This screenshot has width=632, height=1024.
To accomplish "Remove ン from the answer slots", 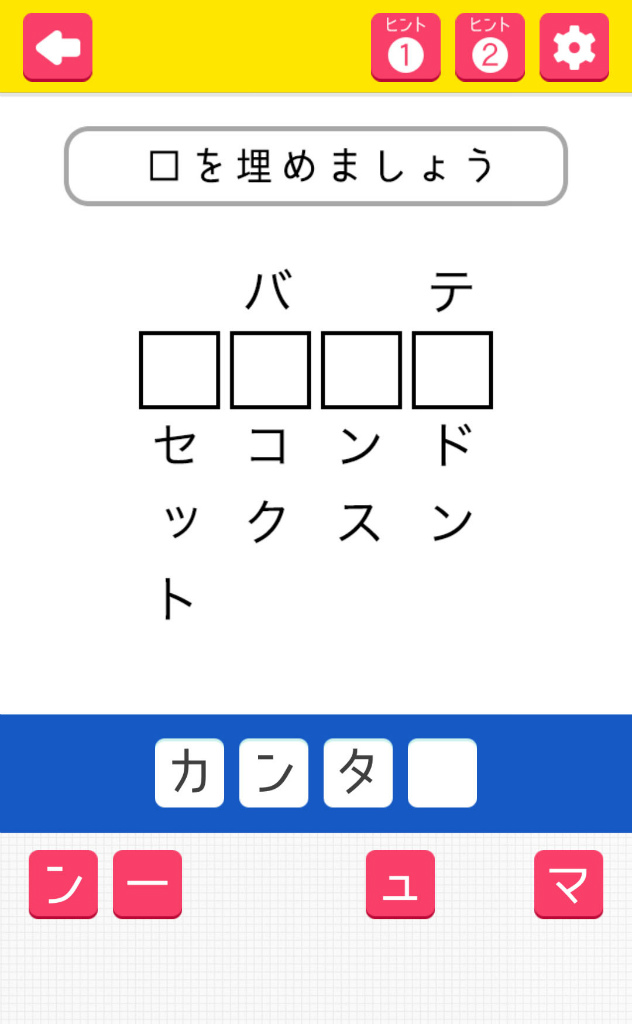I will 273,773.
